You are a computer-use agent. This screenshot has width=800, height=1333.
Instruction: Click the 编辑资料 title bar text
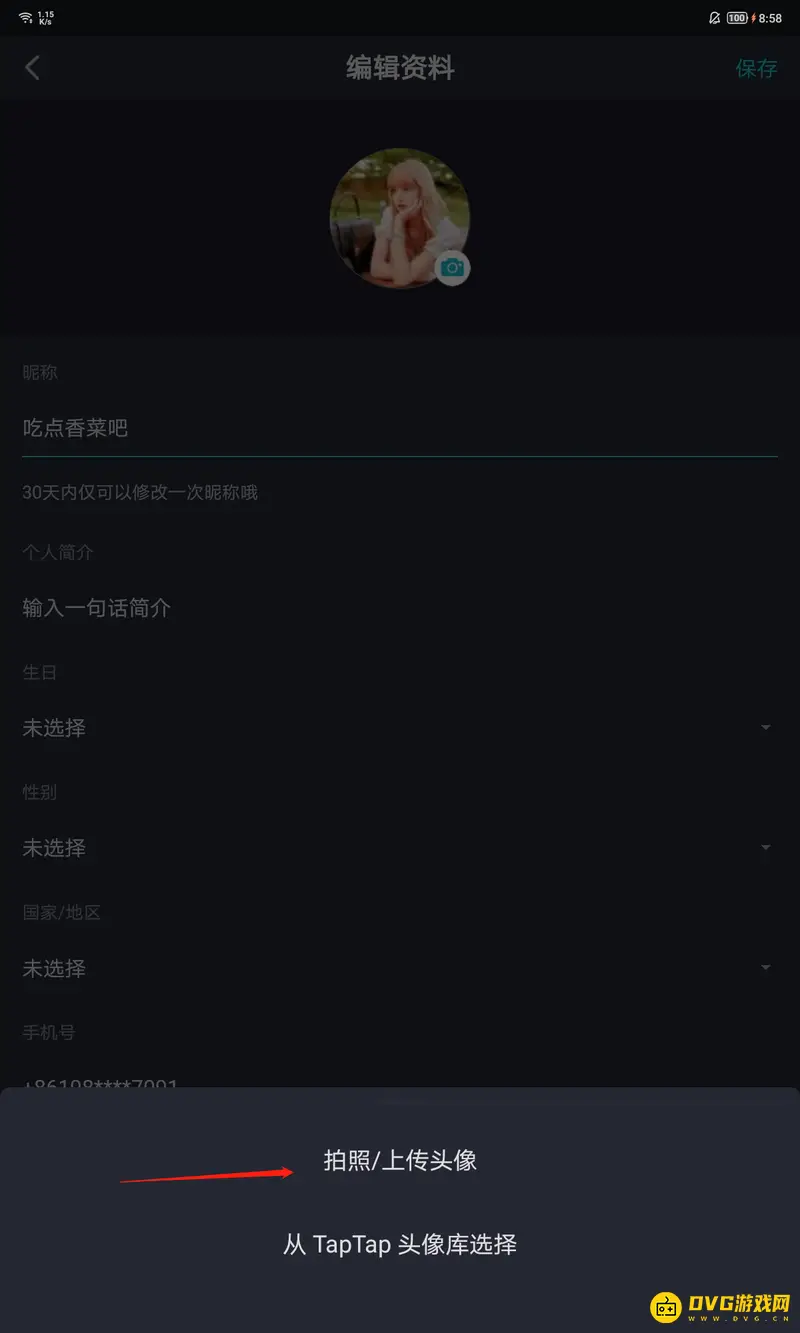point(400,67)
